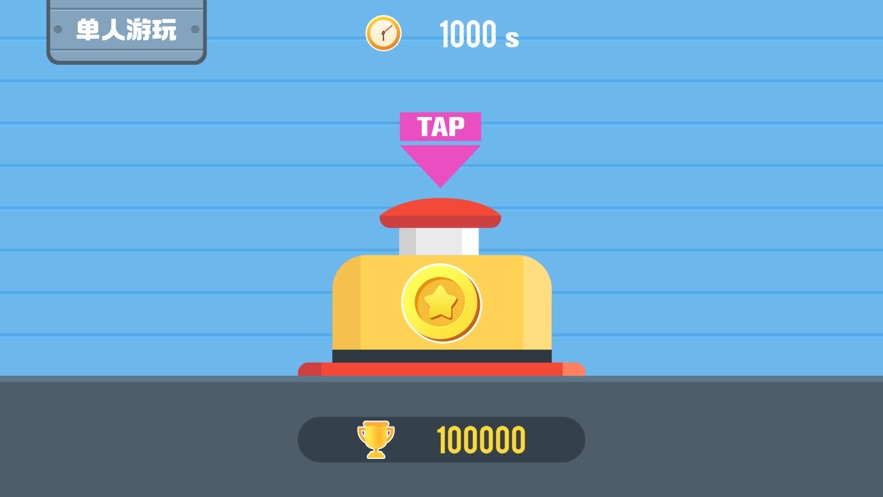This screenshot has height=497, width=883.
Task: Tap the red button under the TAP arrow
Action: tap(440, 213)
